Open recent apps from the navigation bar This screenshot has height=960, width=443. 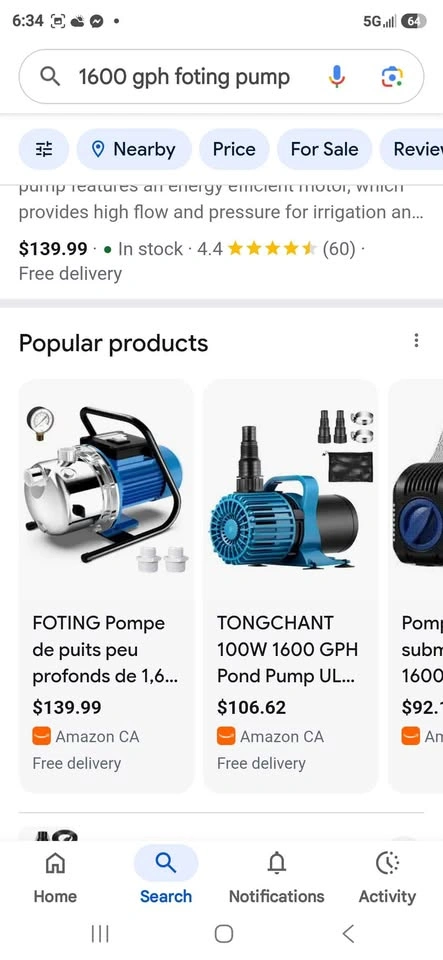[100, 934]
